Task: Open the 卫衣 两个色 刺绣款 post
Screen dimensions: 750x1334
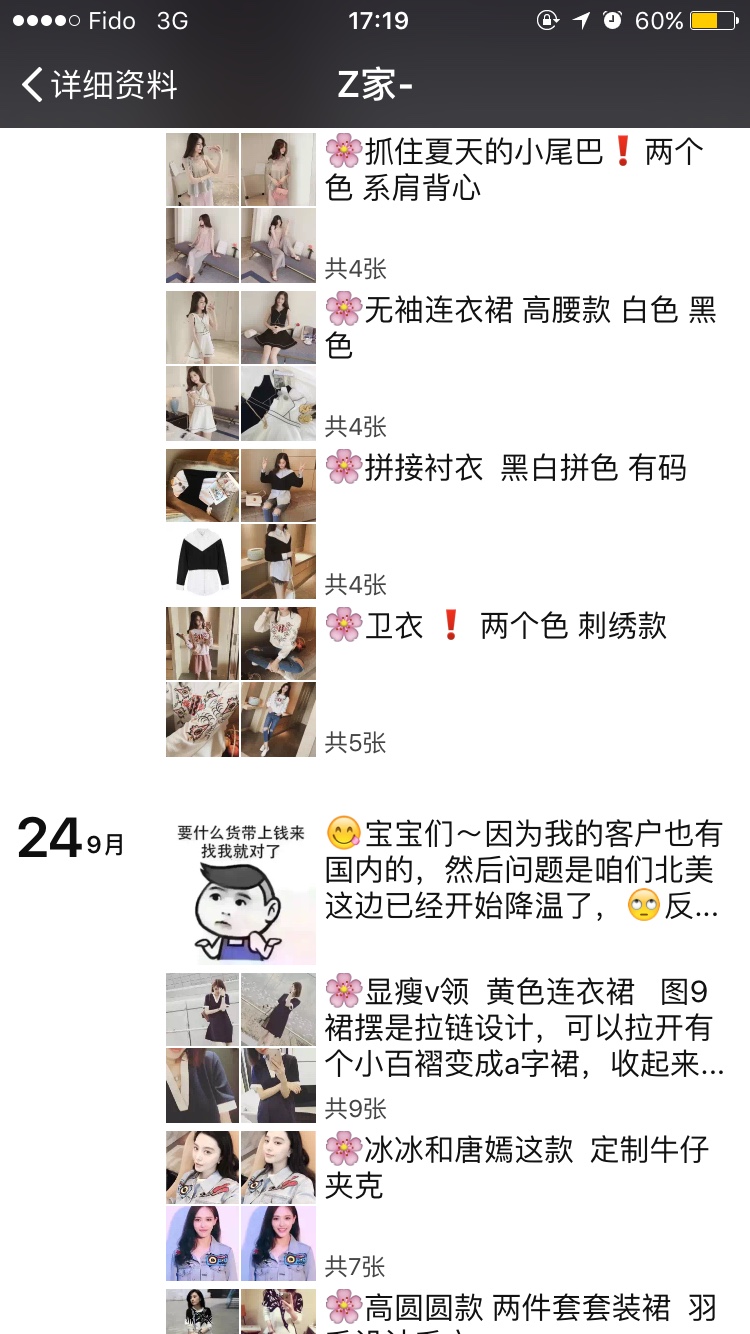Action: point(496,627)
